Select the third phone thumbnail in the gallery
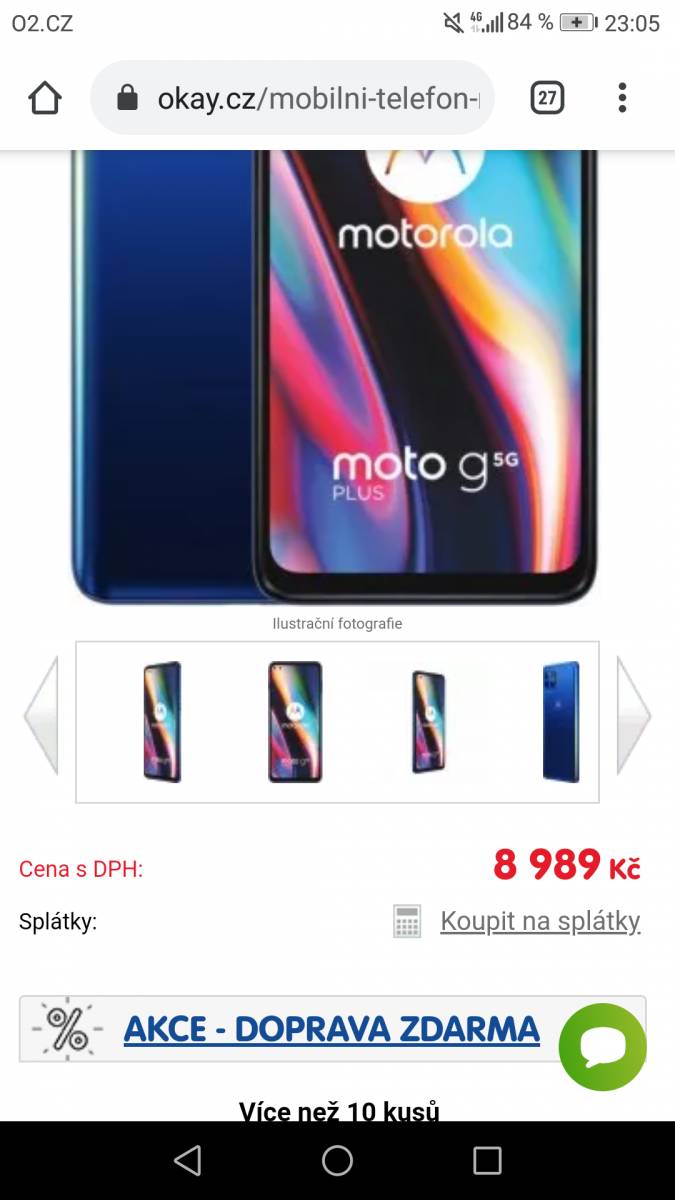The image size is (675, 1200). click(429, 722)
